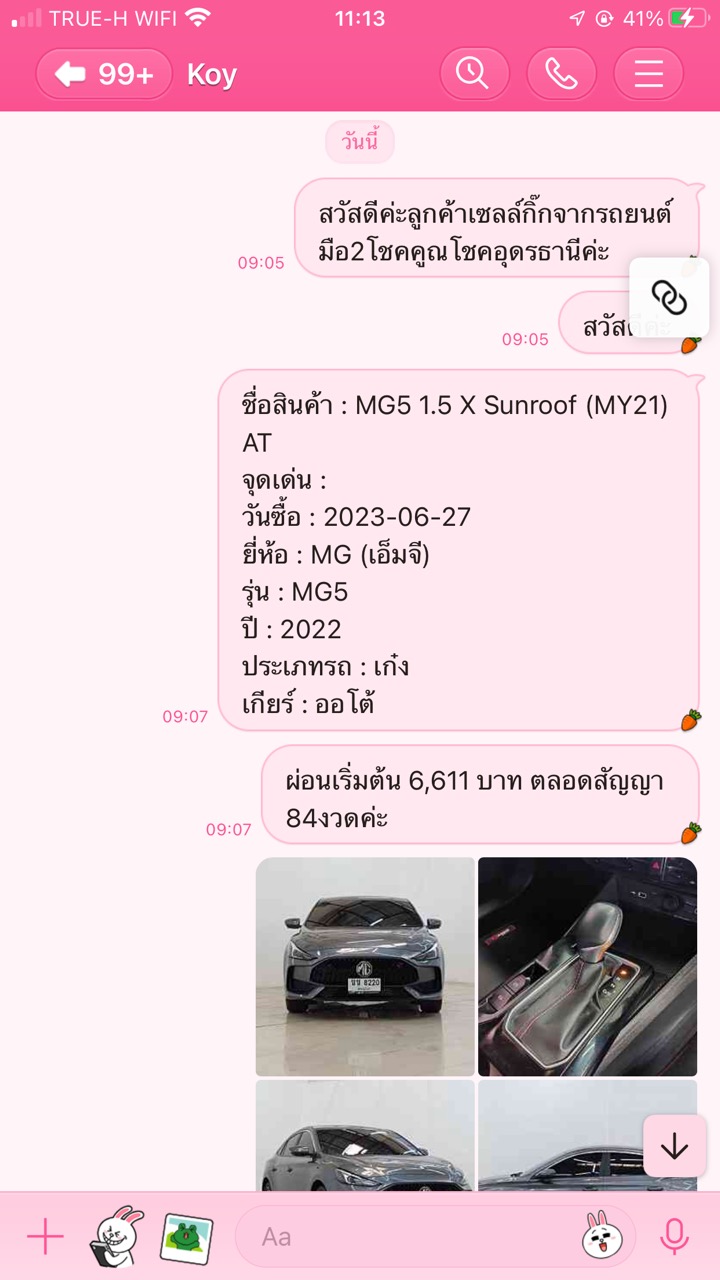720x1280 pixels.
Task: Open the plus attachment menu
Action: click(x=45, y=1237)
